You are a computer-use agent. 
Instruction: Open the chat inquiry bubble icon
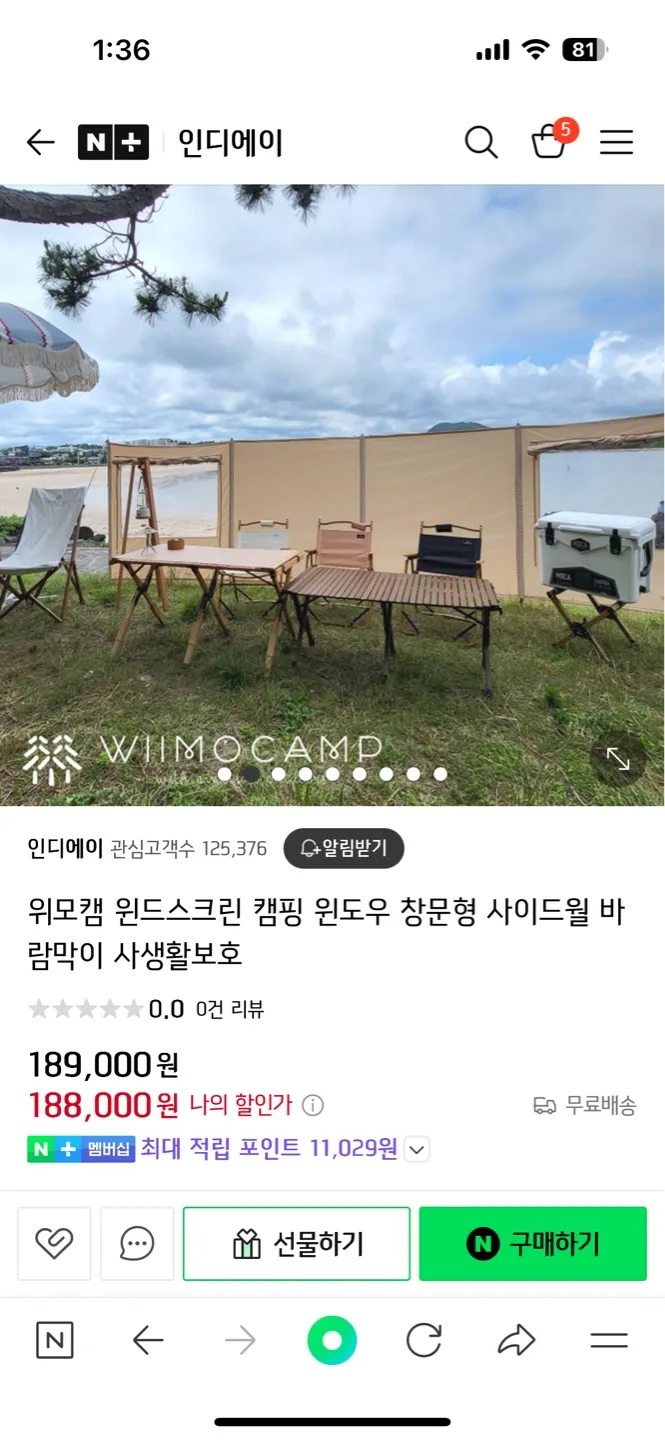137,1243
